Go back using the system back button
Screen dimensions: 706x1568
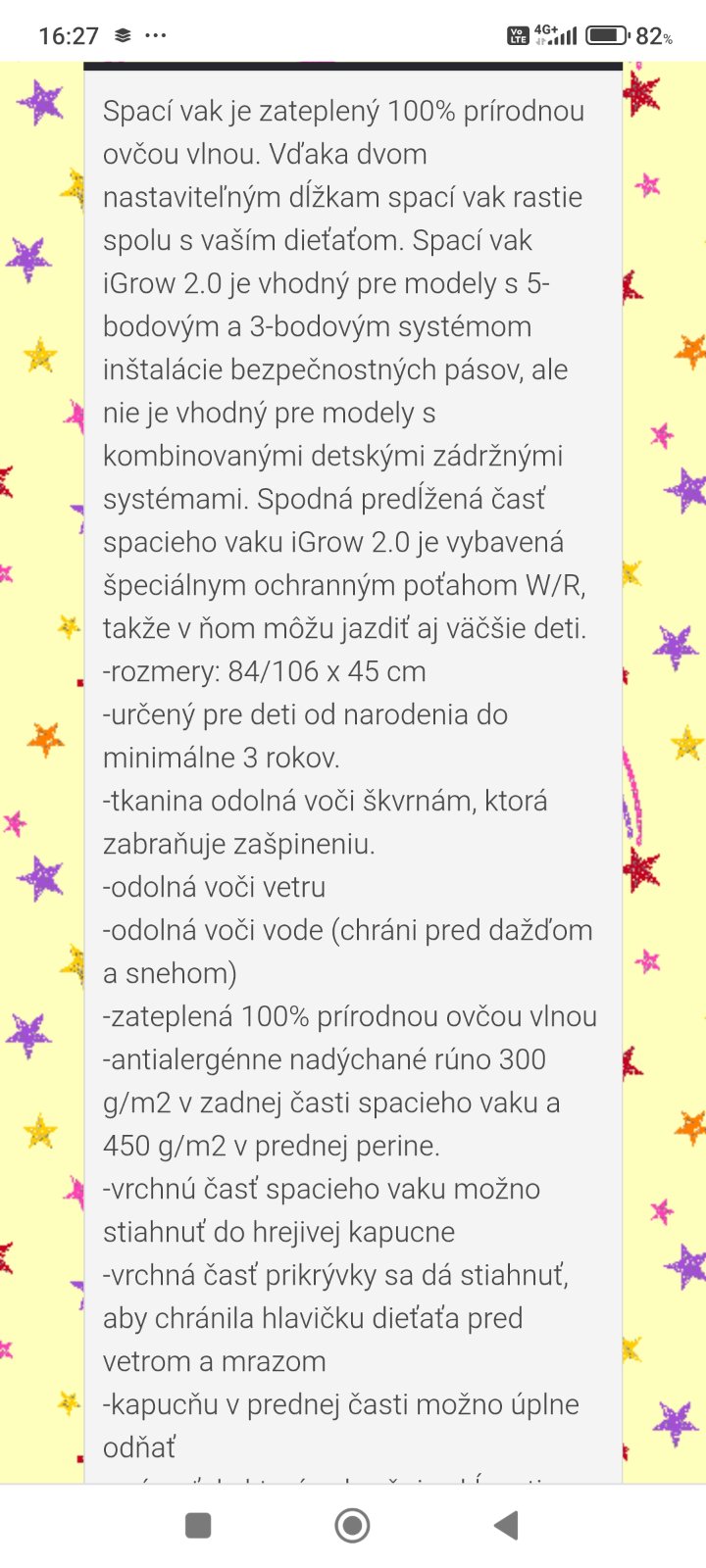pyautogui.click(x=506, y=1525)
